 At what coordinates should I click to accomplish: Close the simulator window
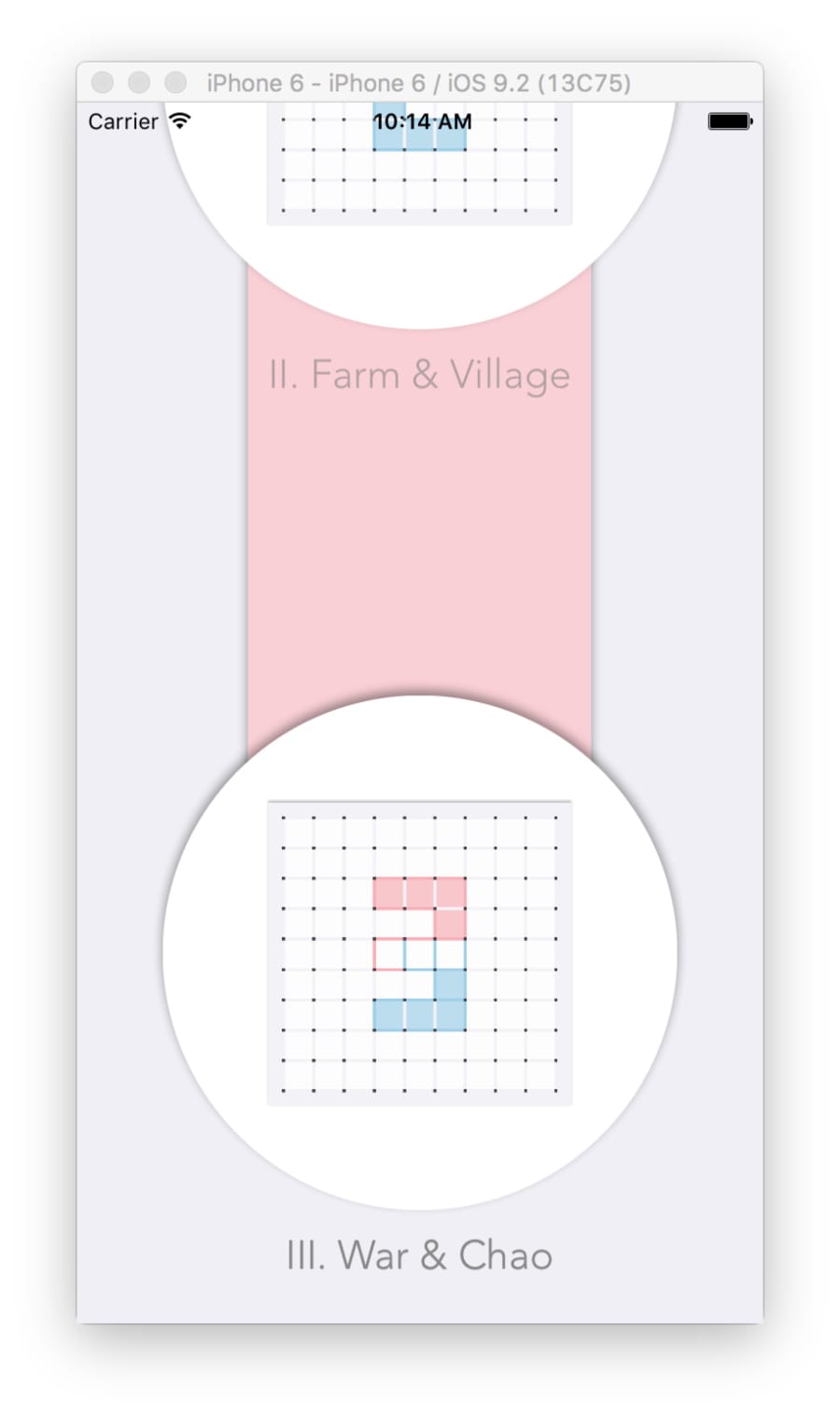[x=103, y=83]
